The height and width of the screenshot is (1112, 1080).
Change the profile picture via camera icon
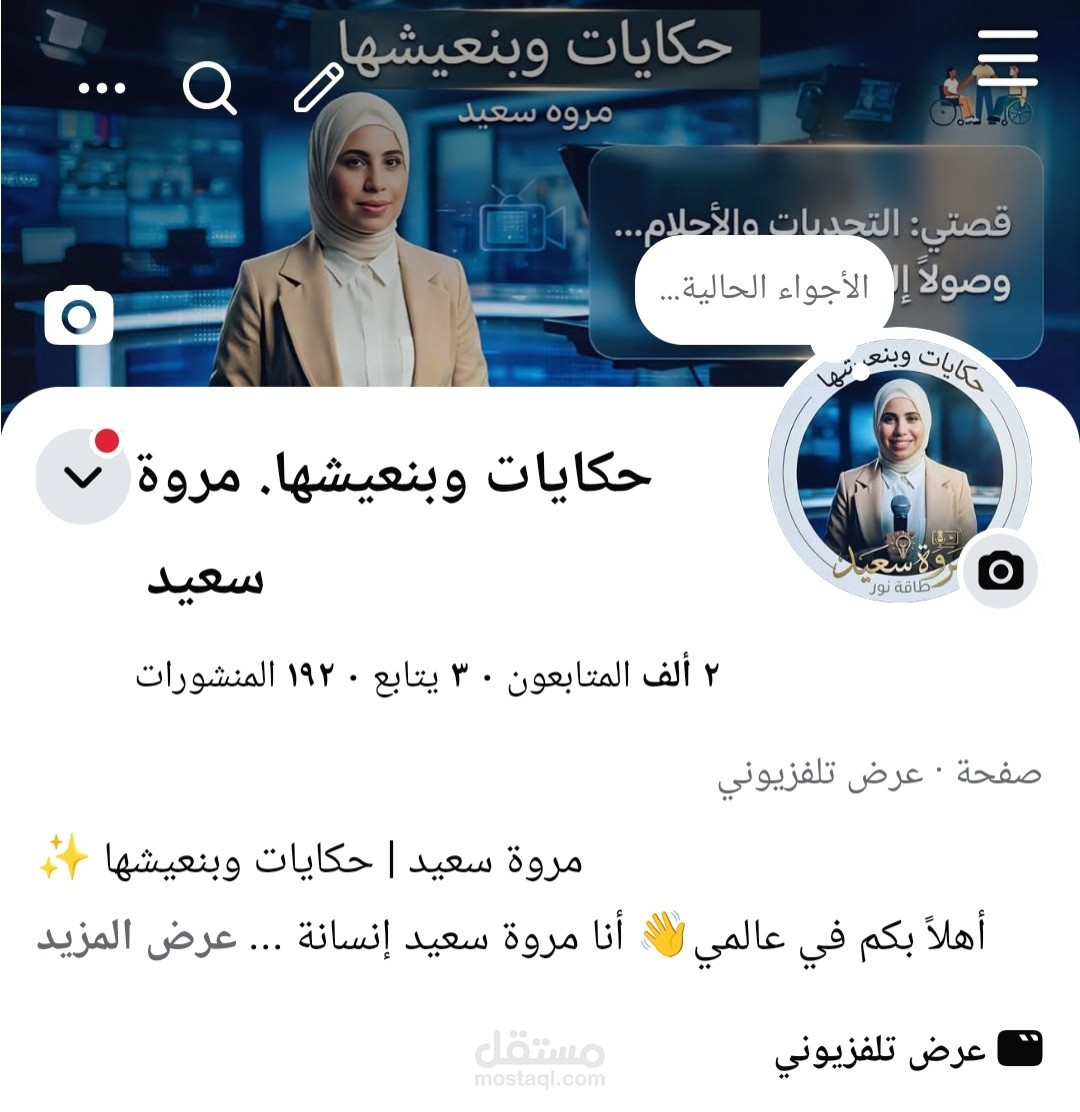[1000, 571]
